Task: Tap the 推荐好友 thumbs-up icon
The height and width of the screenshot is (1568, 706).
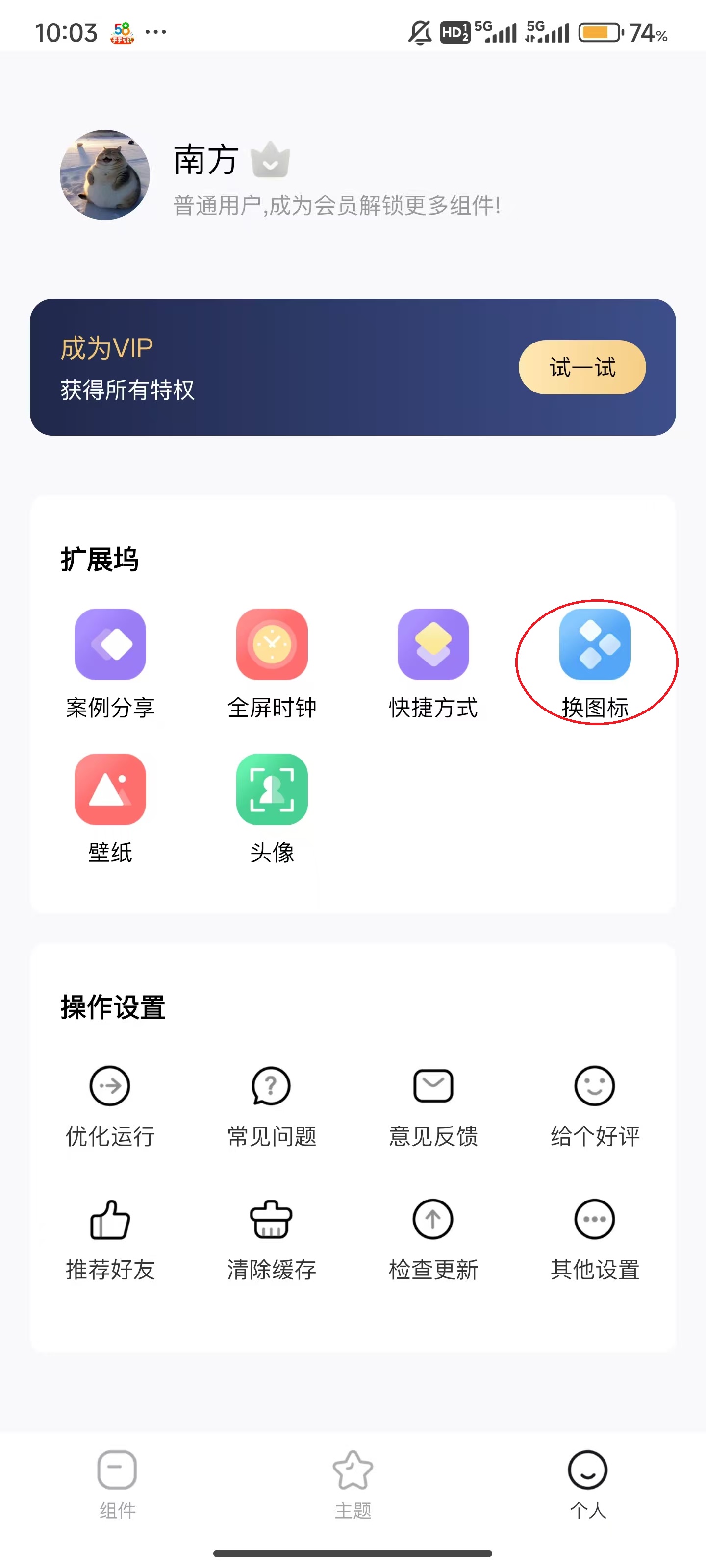Action: tap(110, 1219)
